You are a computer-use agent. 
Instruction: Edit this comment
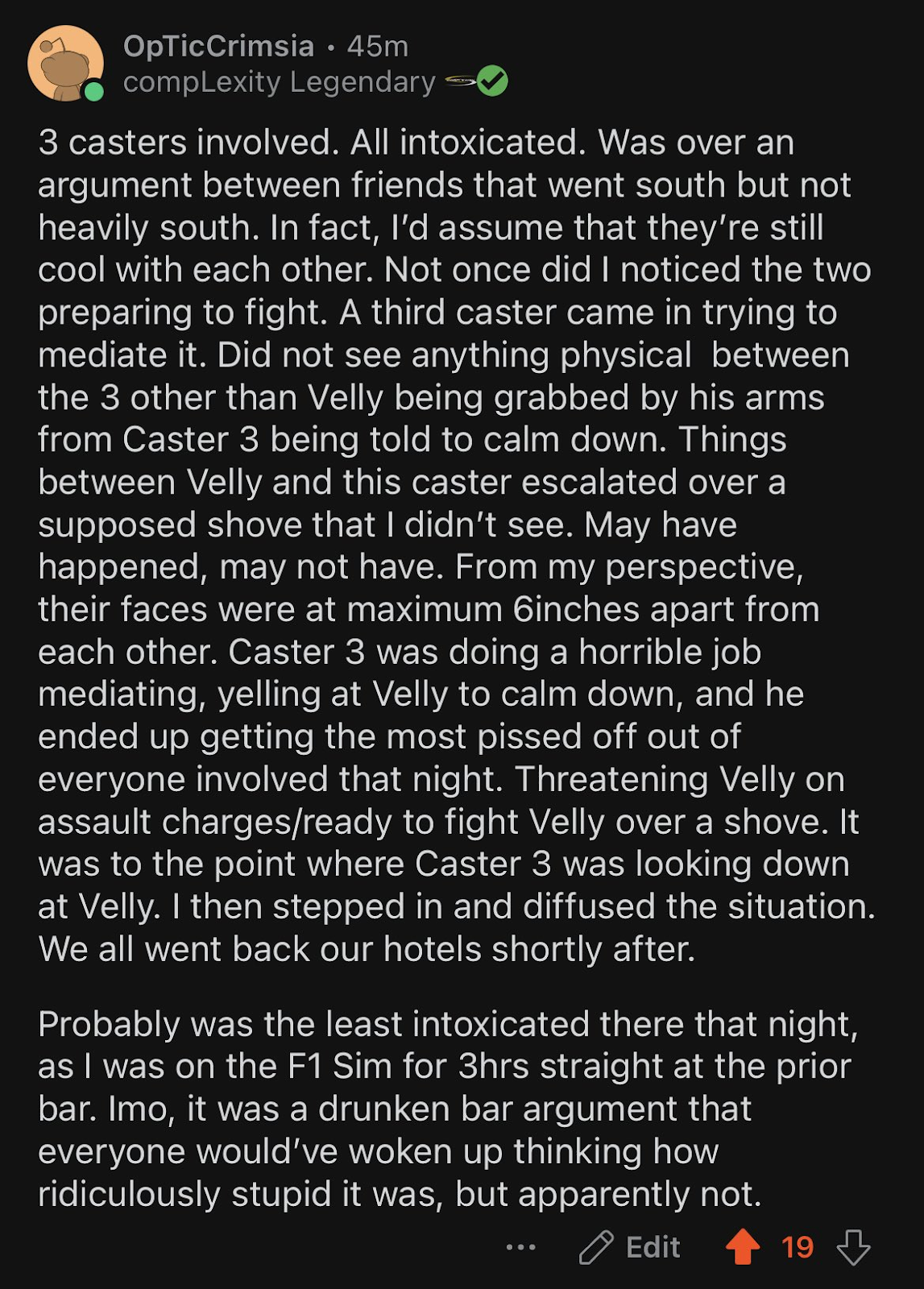click(630, 1247)
